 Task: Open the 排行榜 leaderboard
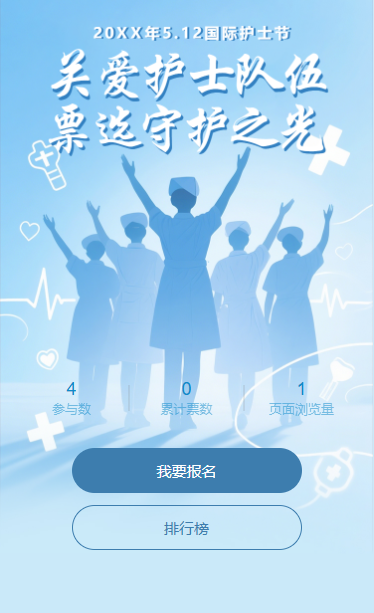187,528
